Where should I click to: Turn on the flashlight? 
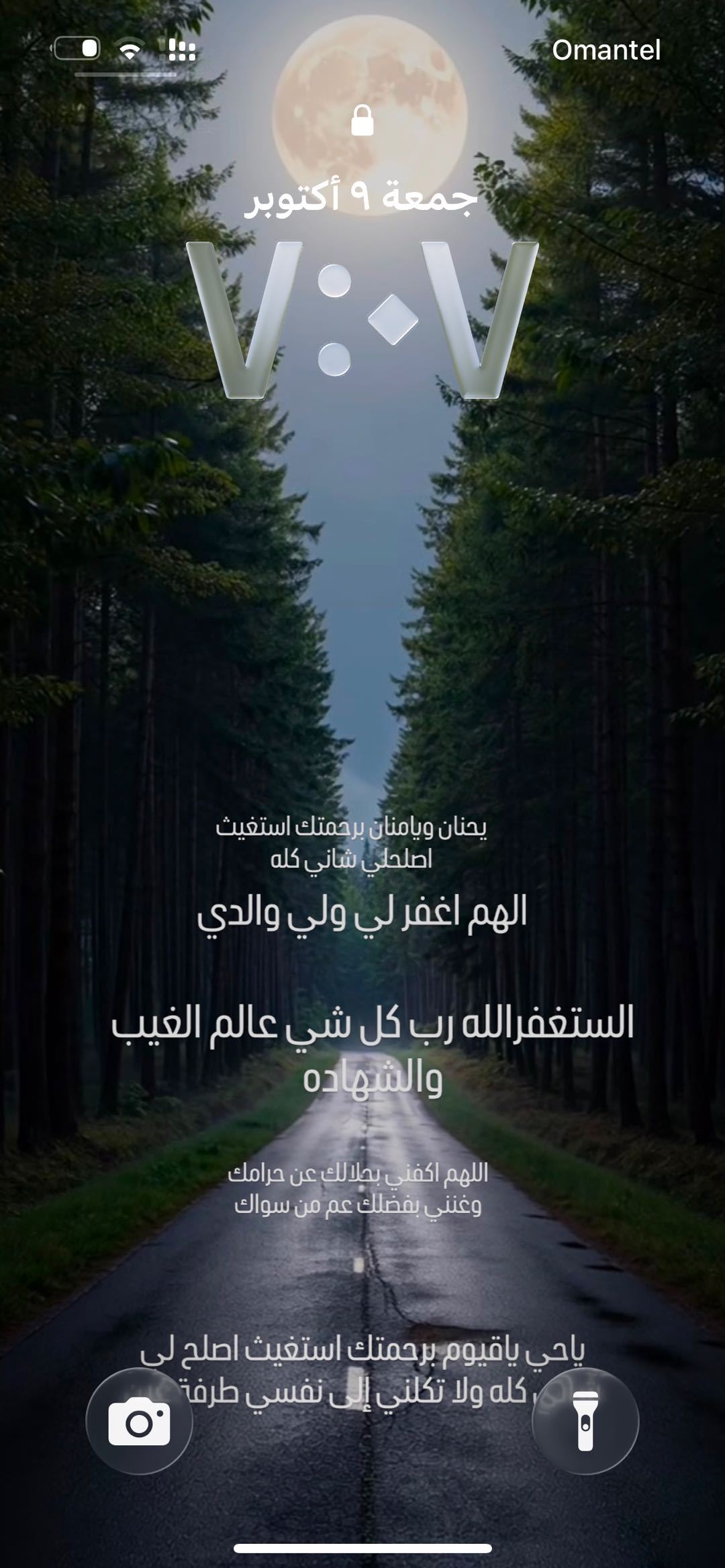(585, 1420)
